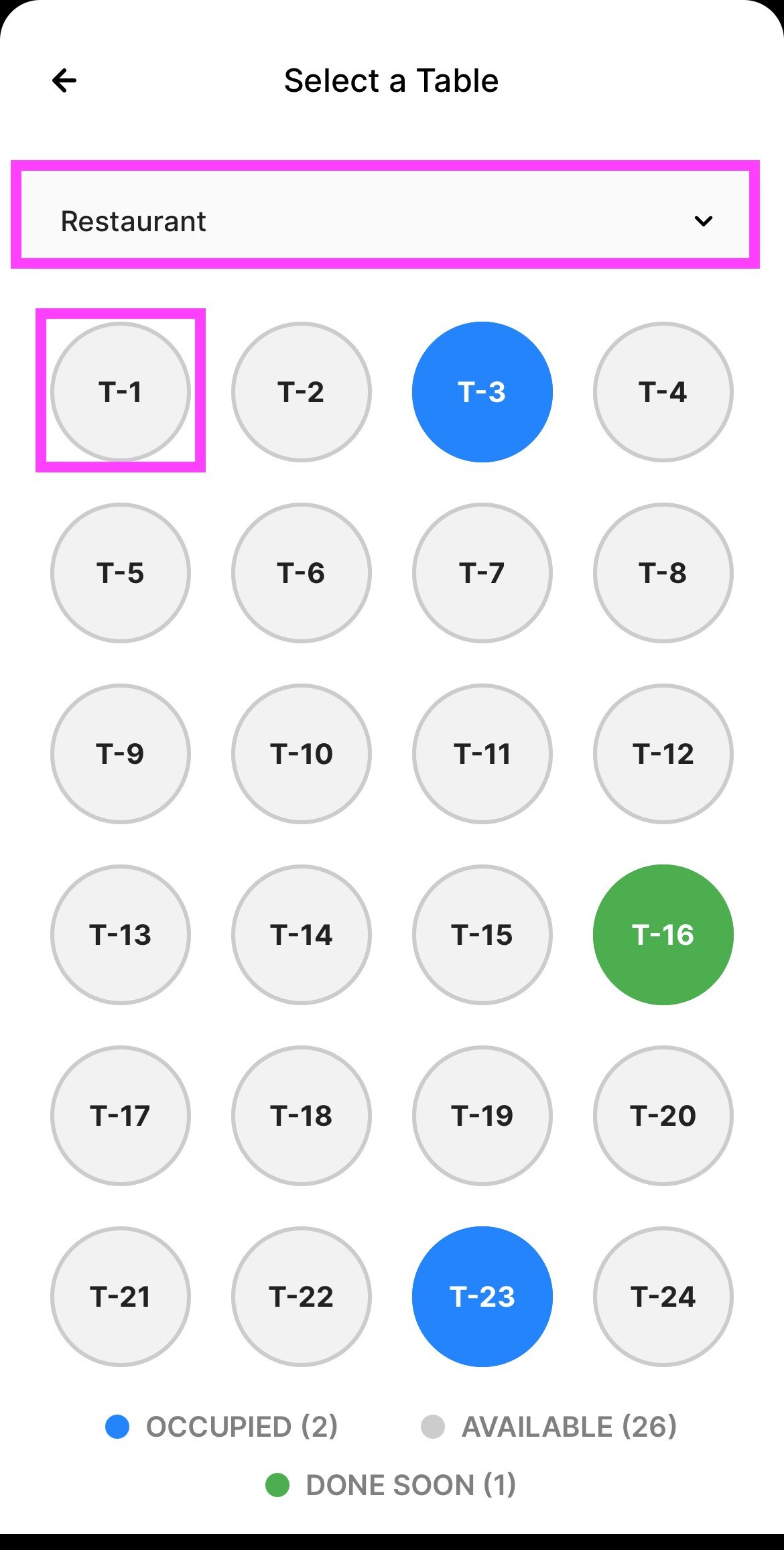Select table T-20
Screen dimensions: 784x1550
pos(663,1116)
